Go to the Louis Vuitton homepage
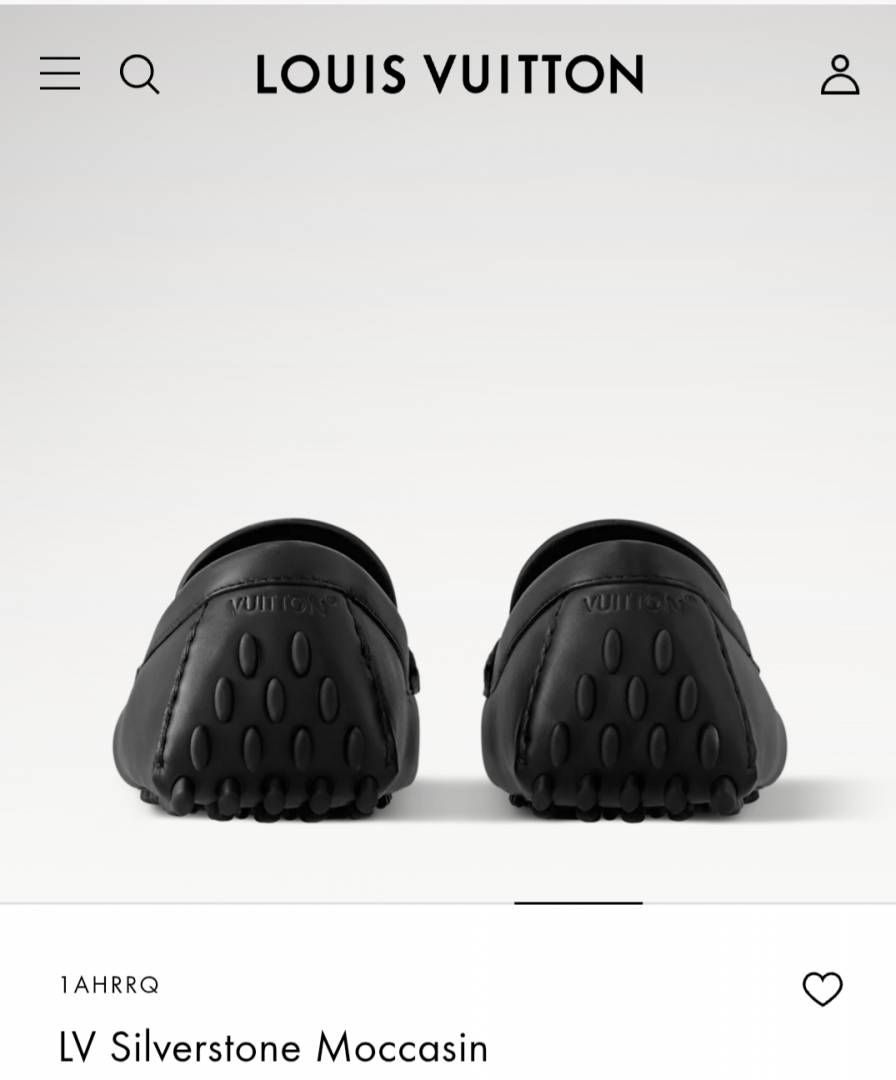Viewport: 896px width, 1080px height. pos(449,75)
